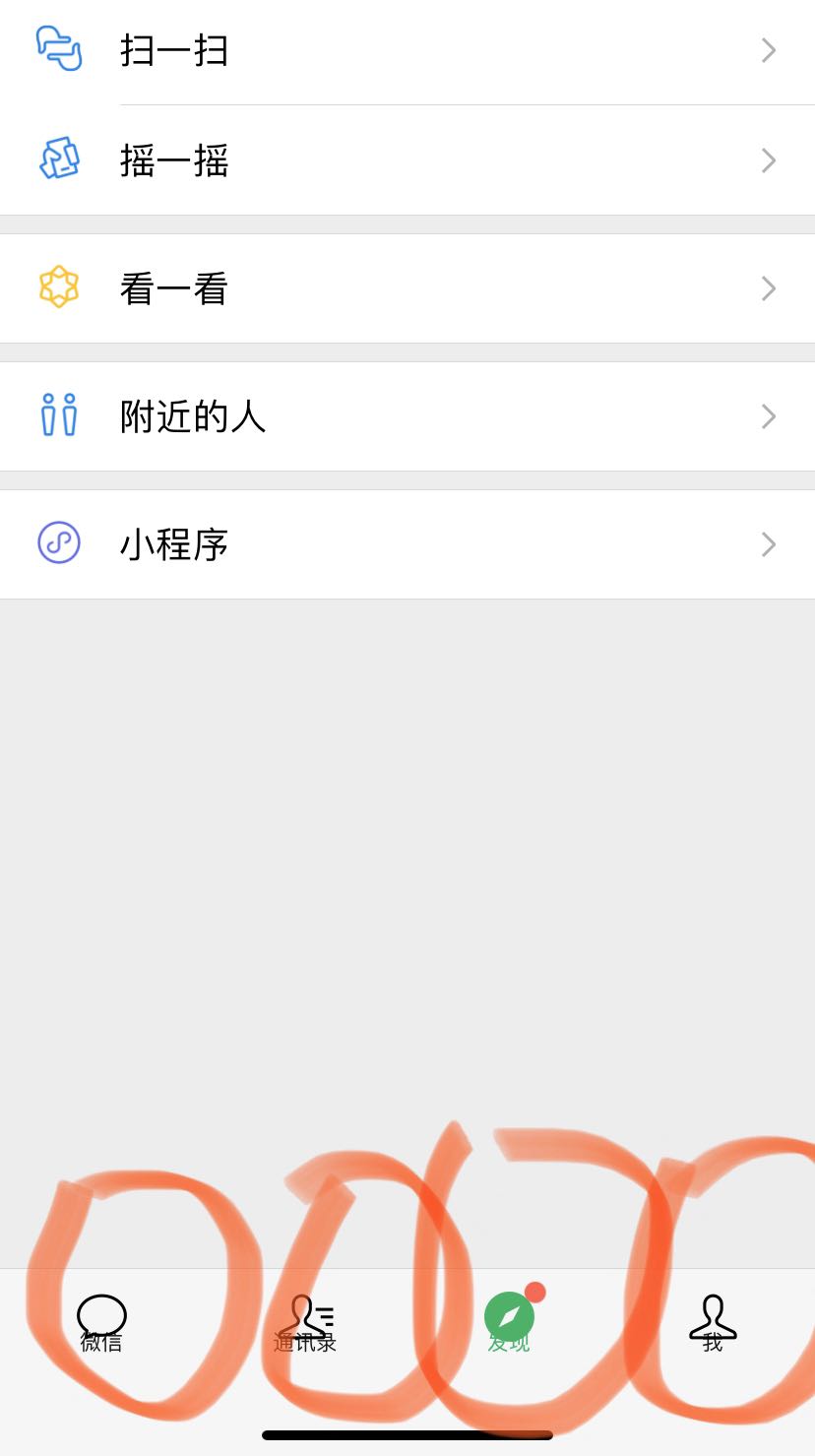Screen dimensions: 815x1456
Task: Select the 发现 discover tab
Action: click(509, 1323)
